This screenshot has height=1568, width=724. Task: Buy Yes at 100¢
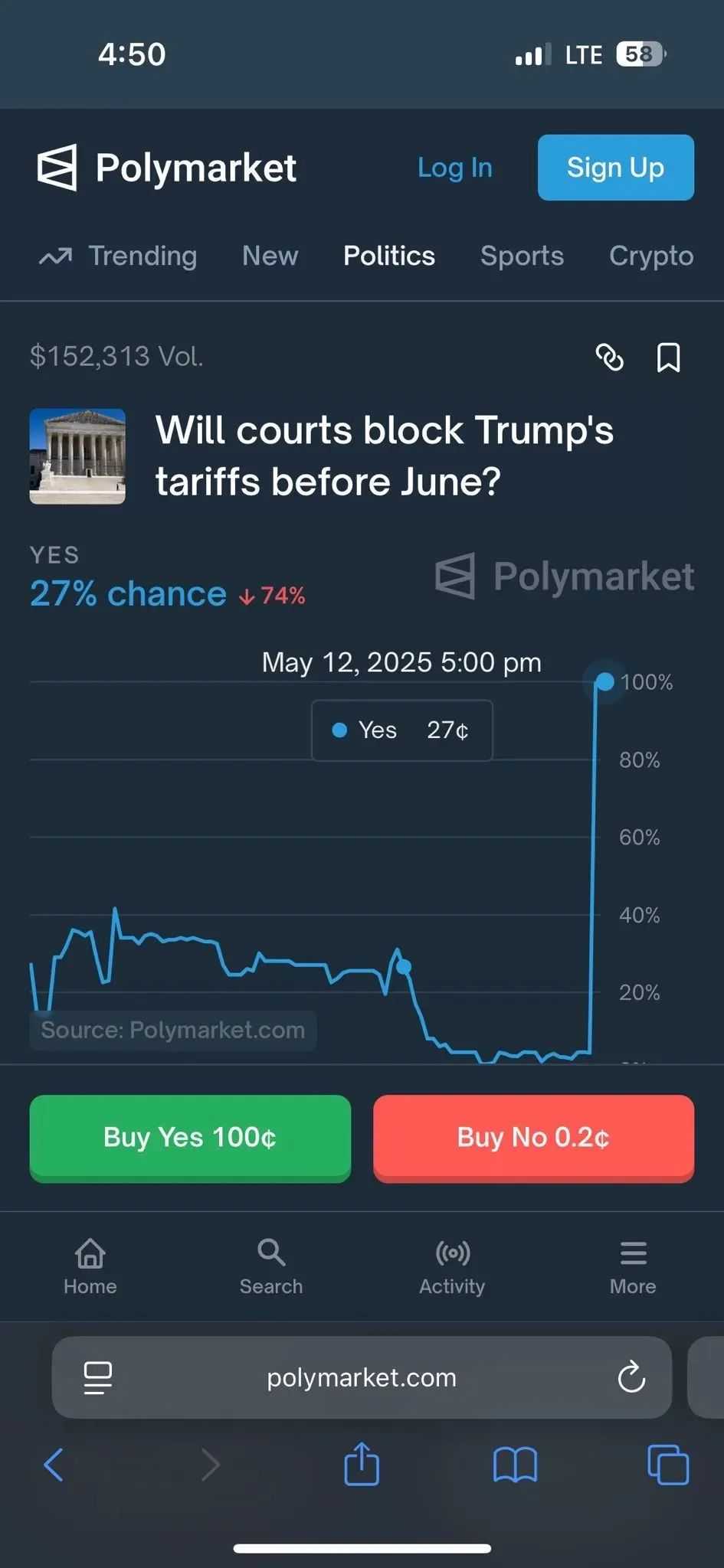pyautogui.click(x=190, y=1138)
